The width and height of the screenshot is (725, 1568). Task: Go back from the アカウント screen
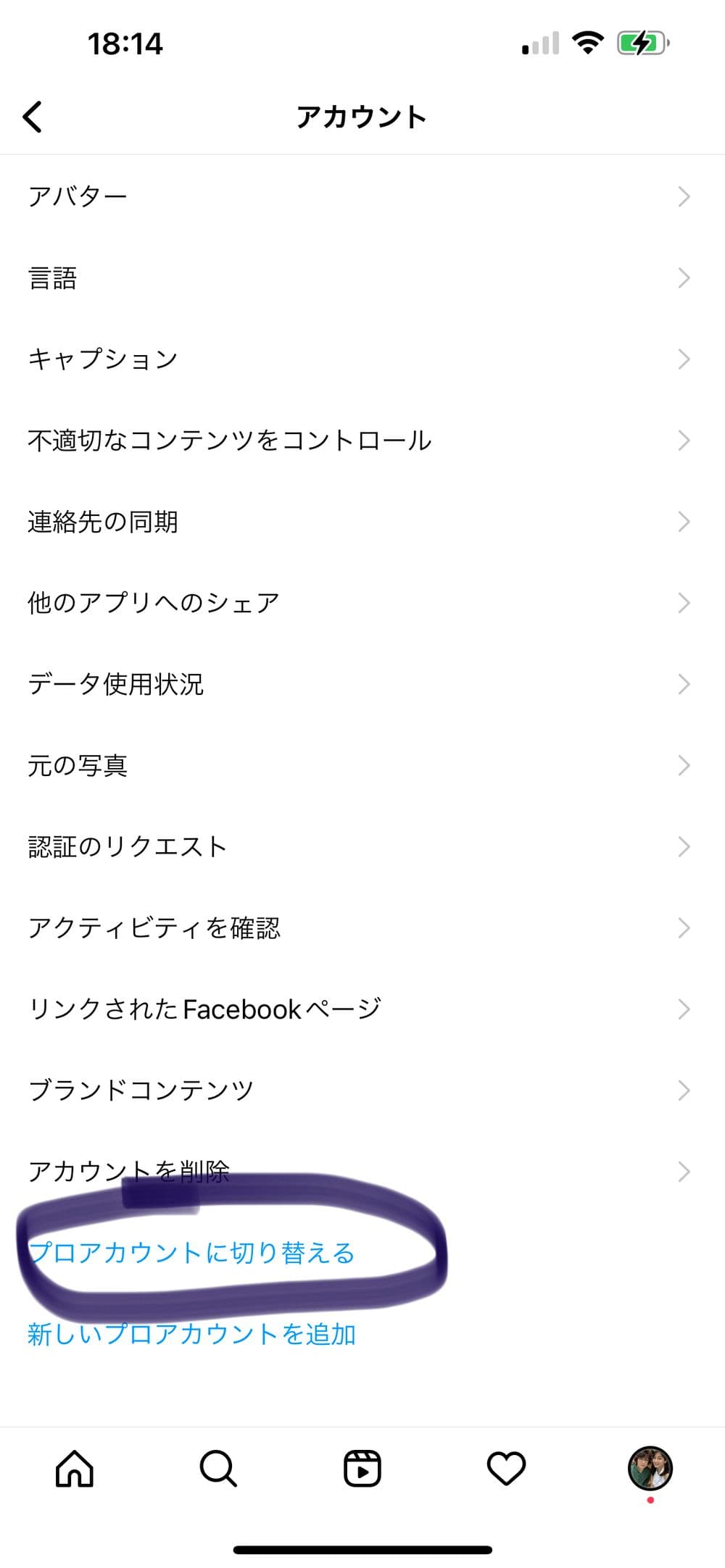click(33, 117)
